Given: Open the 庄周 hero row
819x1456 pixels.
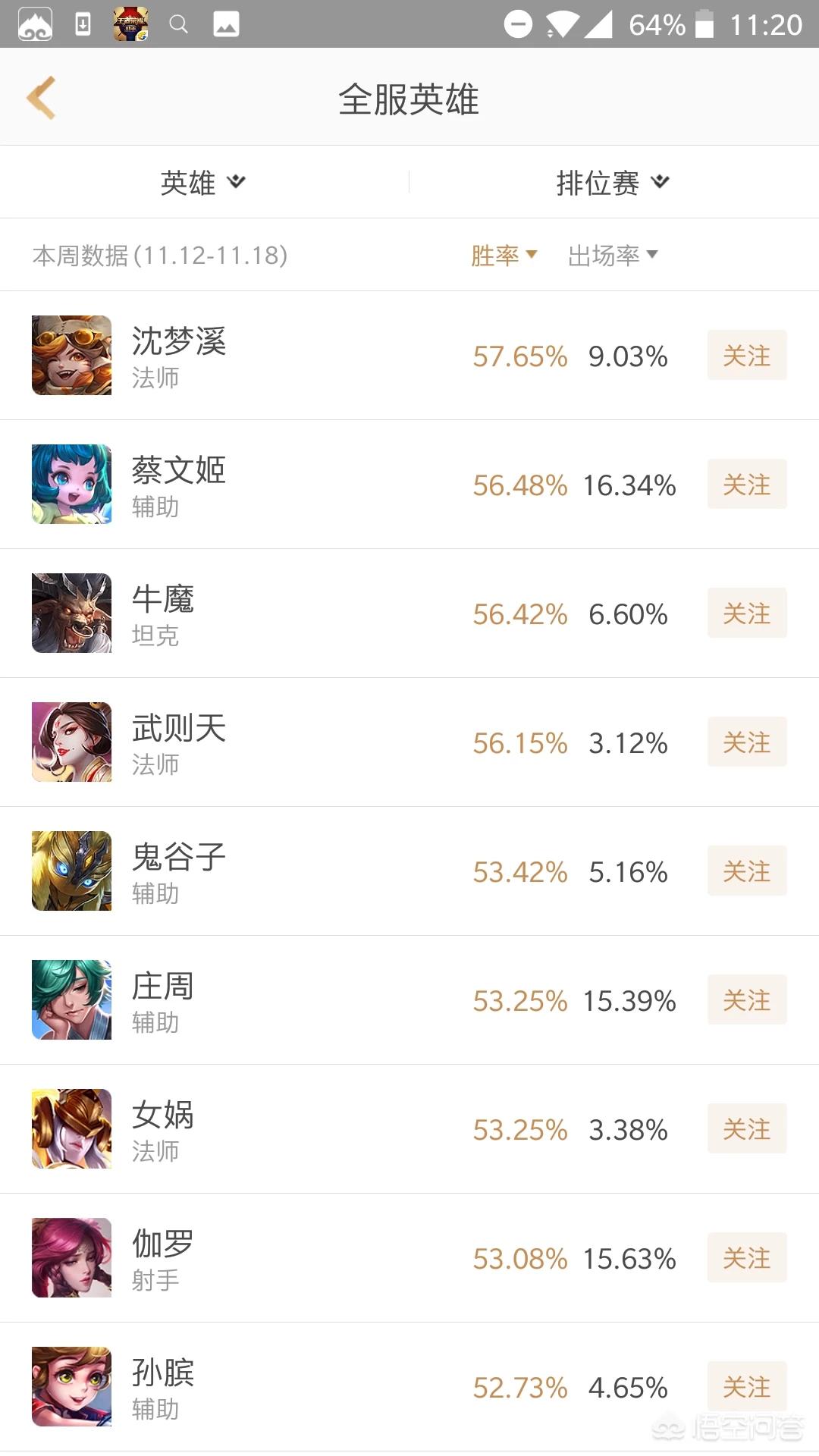Looking at the screenshot, I should (409, 1000).
